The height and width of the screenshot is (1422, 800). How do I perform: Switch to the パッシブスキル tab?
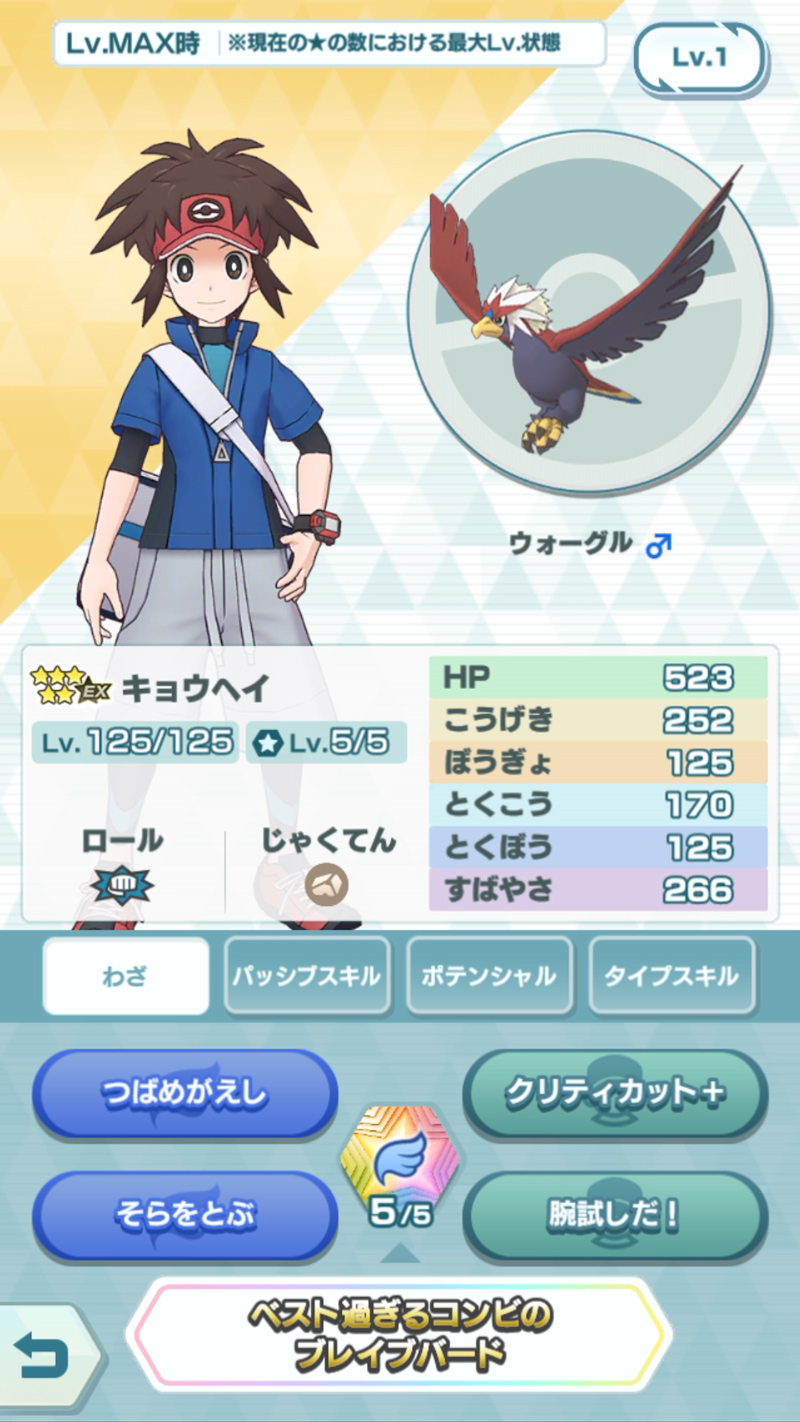pyautogui.click(x=307, y=976)
